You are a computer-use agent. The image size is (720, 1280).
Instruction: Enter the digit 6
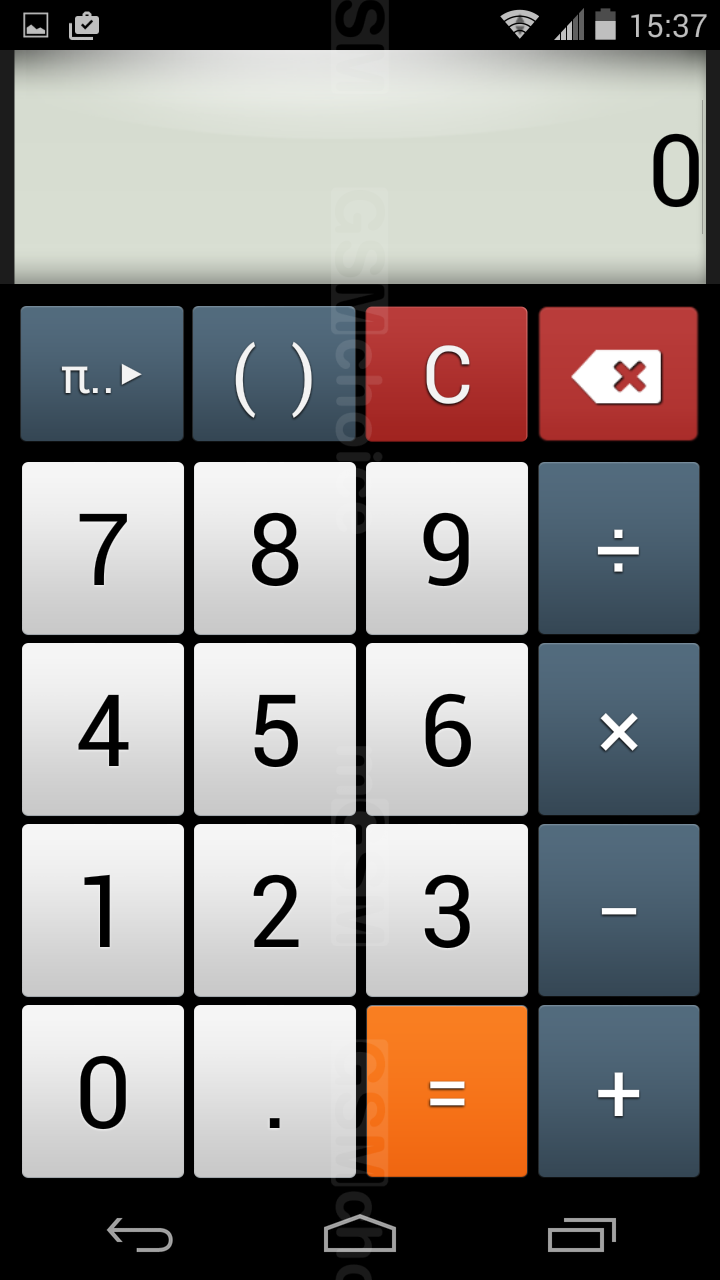[447, 729]
